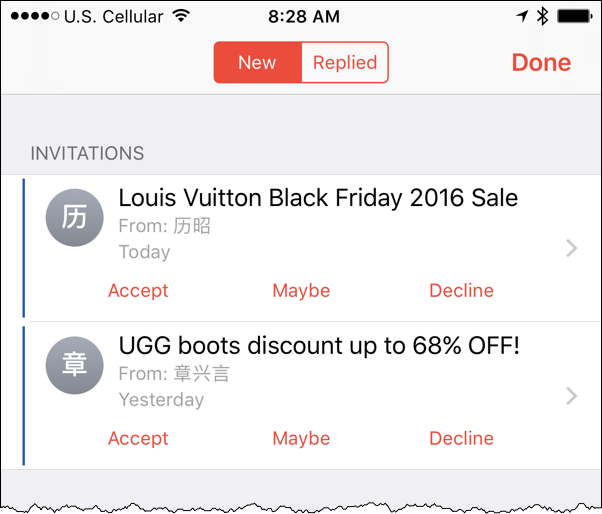Image resolution: width=602 pixels, height=514 pixels.
Task: Switch to the Replied segment
Action: click(344, 62)
